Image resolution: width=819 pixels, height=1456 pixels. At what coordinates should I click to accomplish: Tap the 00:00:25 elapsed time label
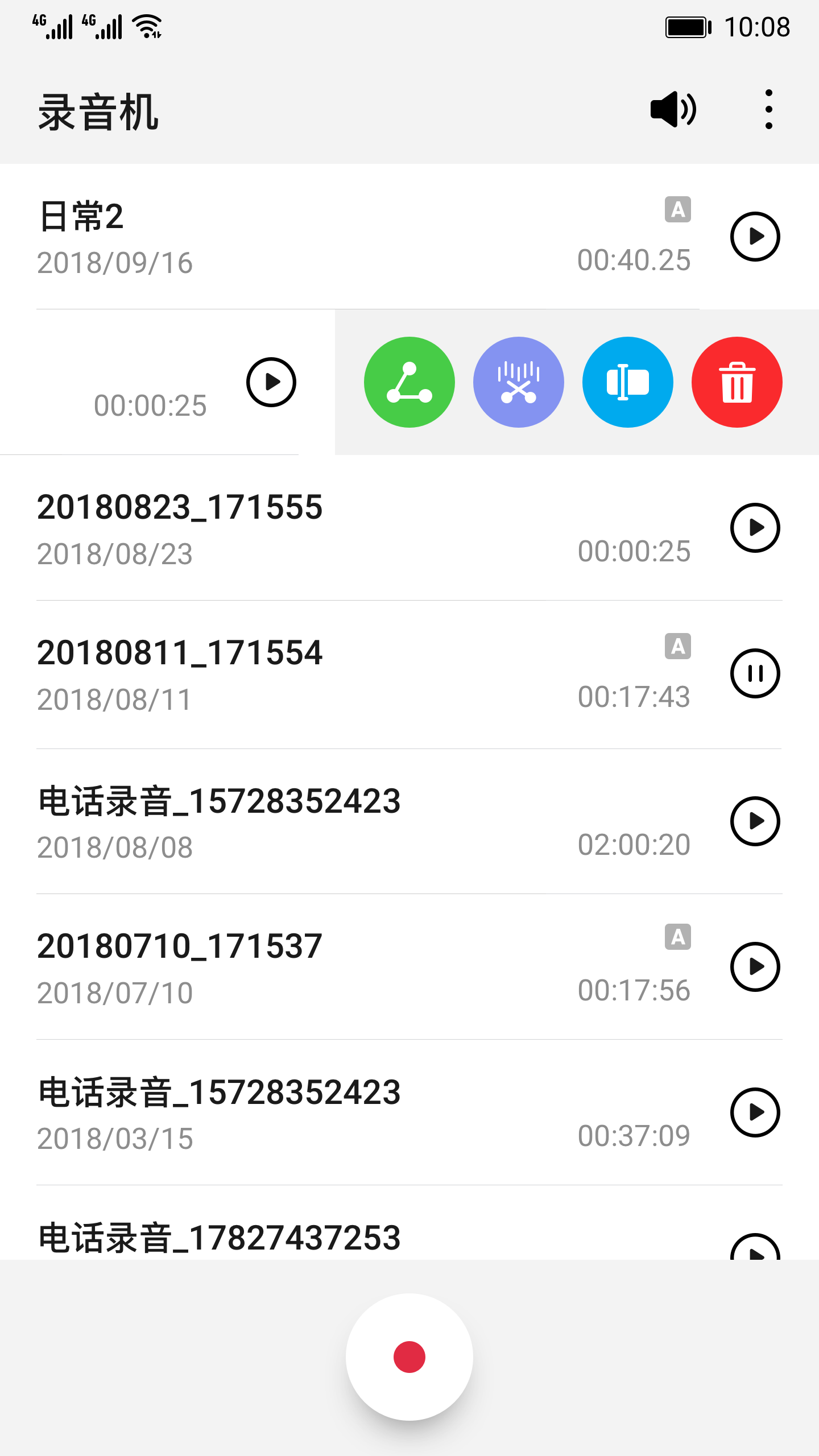(151, 406)
